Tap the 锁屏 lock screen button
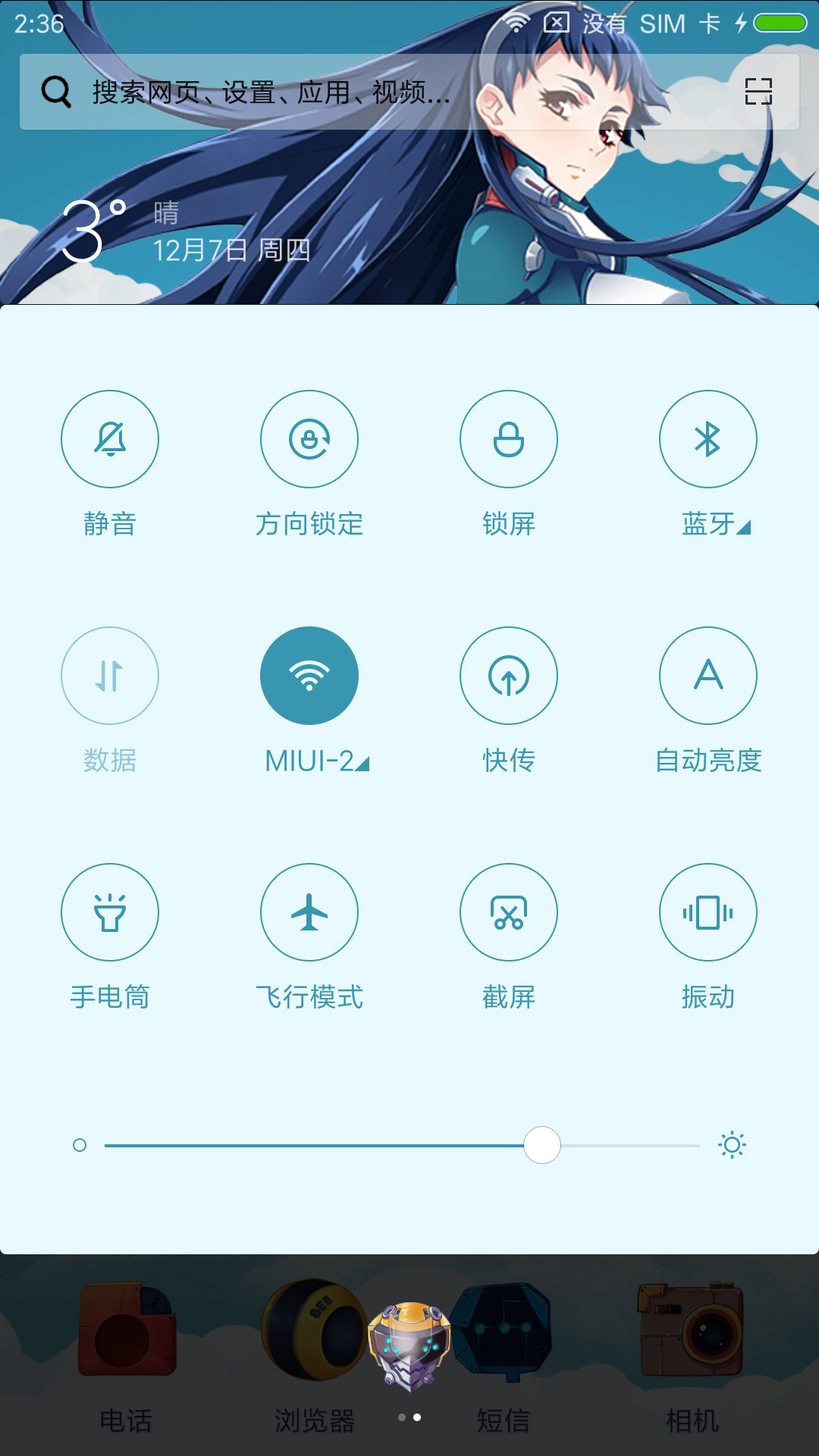Screen dimensions: 819x1456 pyautogui.click(x=509, y=439)
